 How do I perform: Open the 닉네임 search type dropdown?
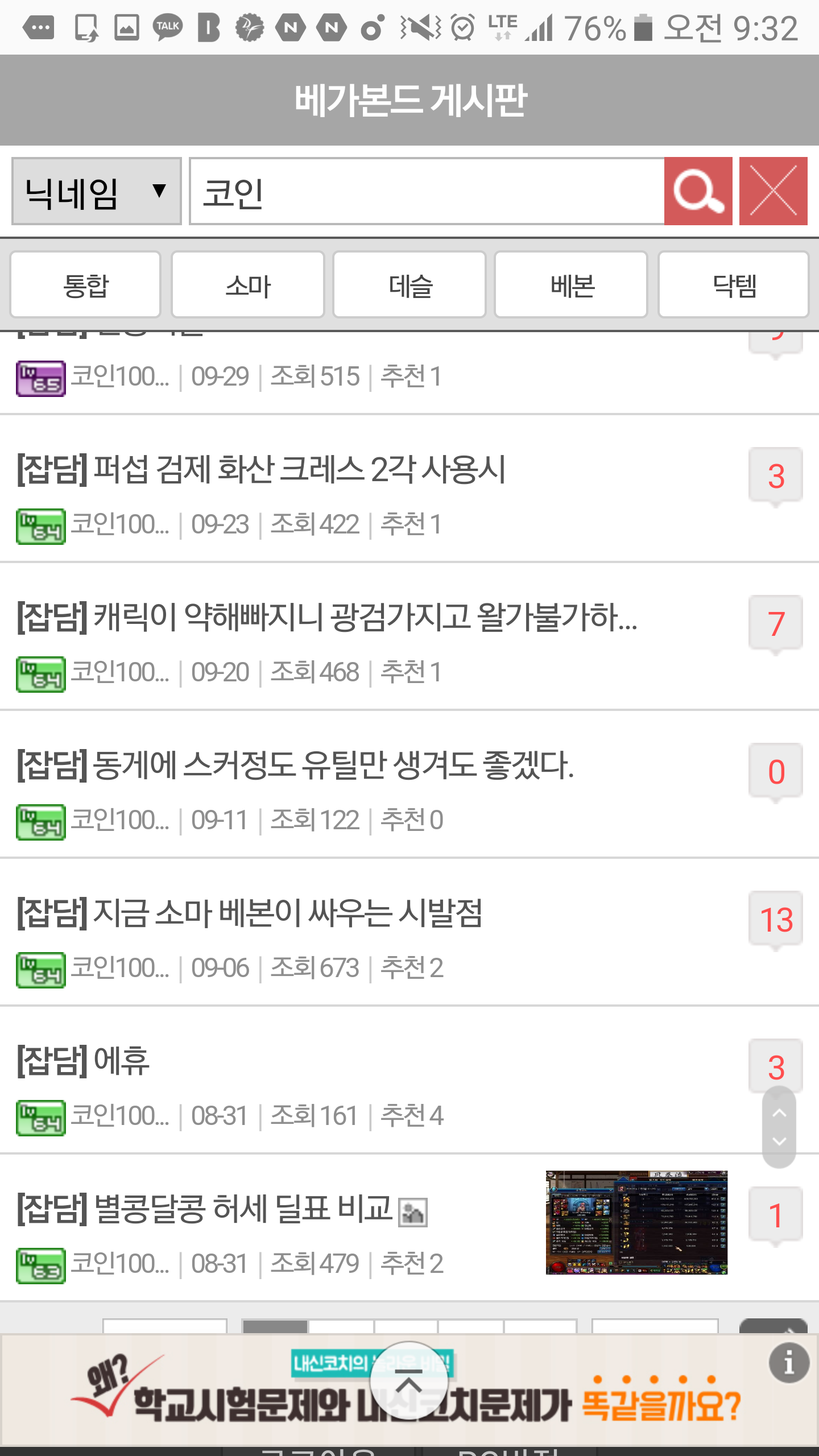pyautogui.click(x=97, y=191)
